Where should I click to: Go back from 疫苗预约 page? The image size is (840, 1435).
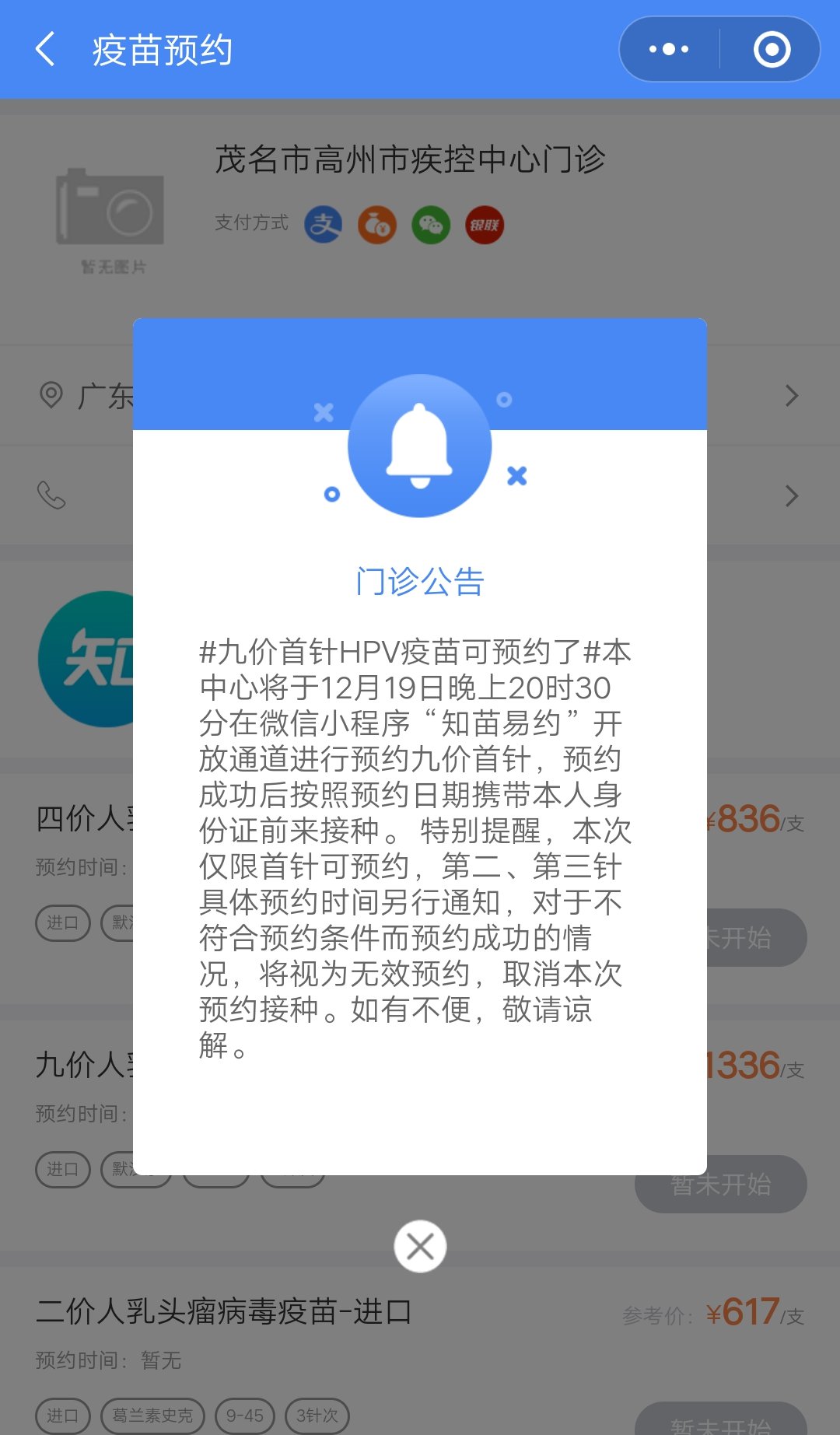pyautogui.click(x=47, y=50)
